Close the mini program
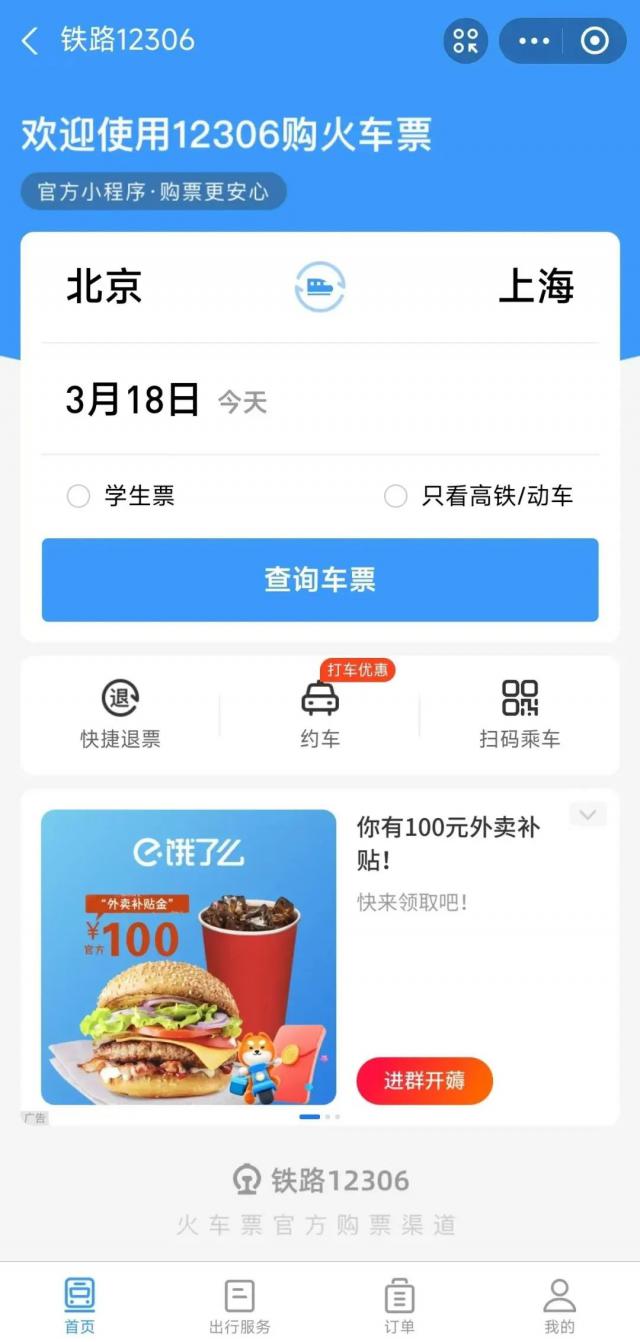Screen dimensions: 640x1342 click(x=594, y=41)
